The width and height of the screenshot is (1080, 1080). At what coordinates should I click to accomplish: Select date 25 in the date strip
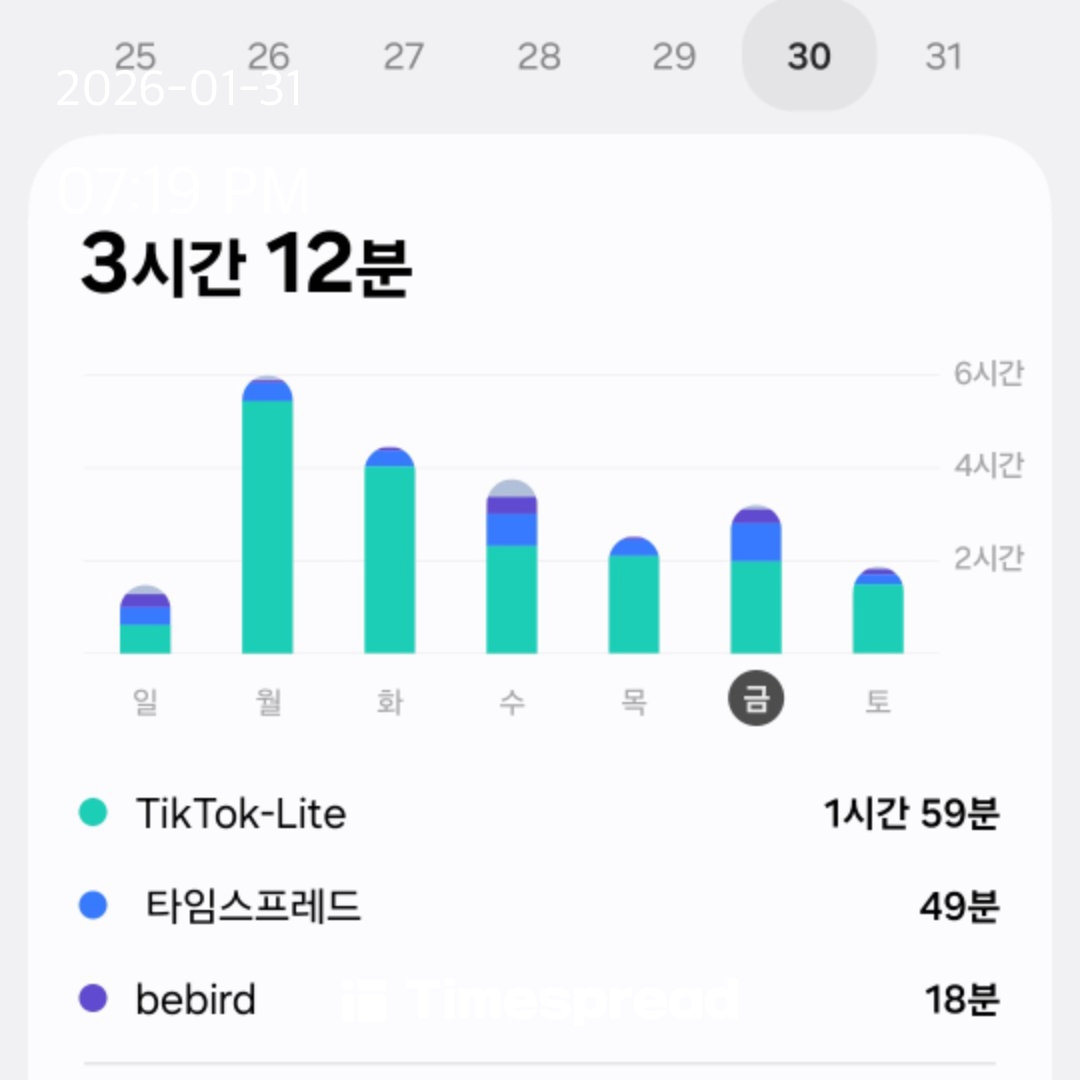tap(135, 57)
